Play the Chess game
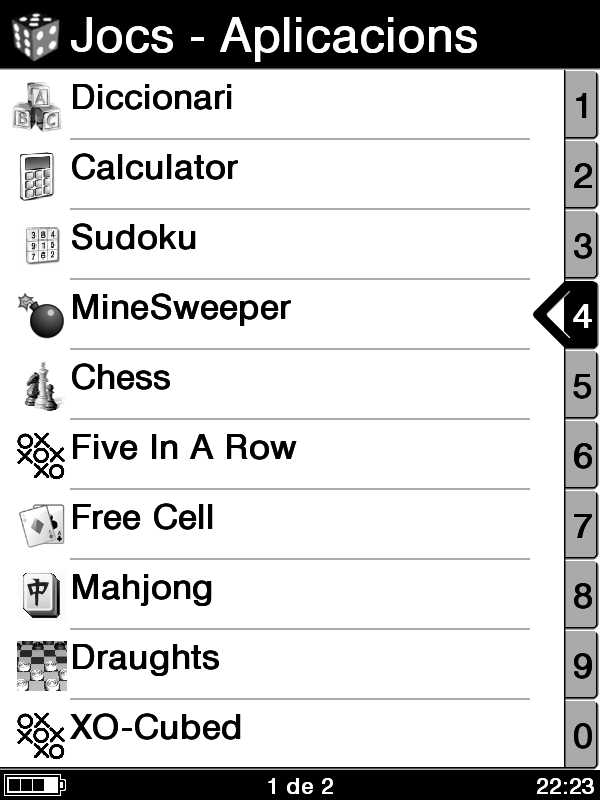Image resolution: width=600 pixels, height=800 pixels. [x=120, y=378]
